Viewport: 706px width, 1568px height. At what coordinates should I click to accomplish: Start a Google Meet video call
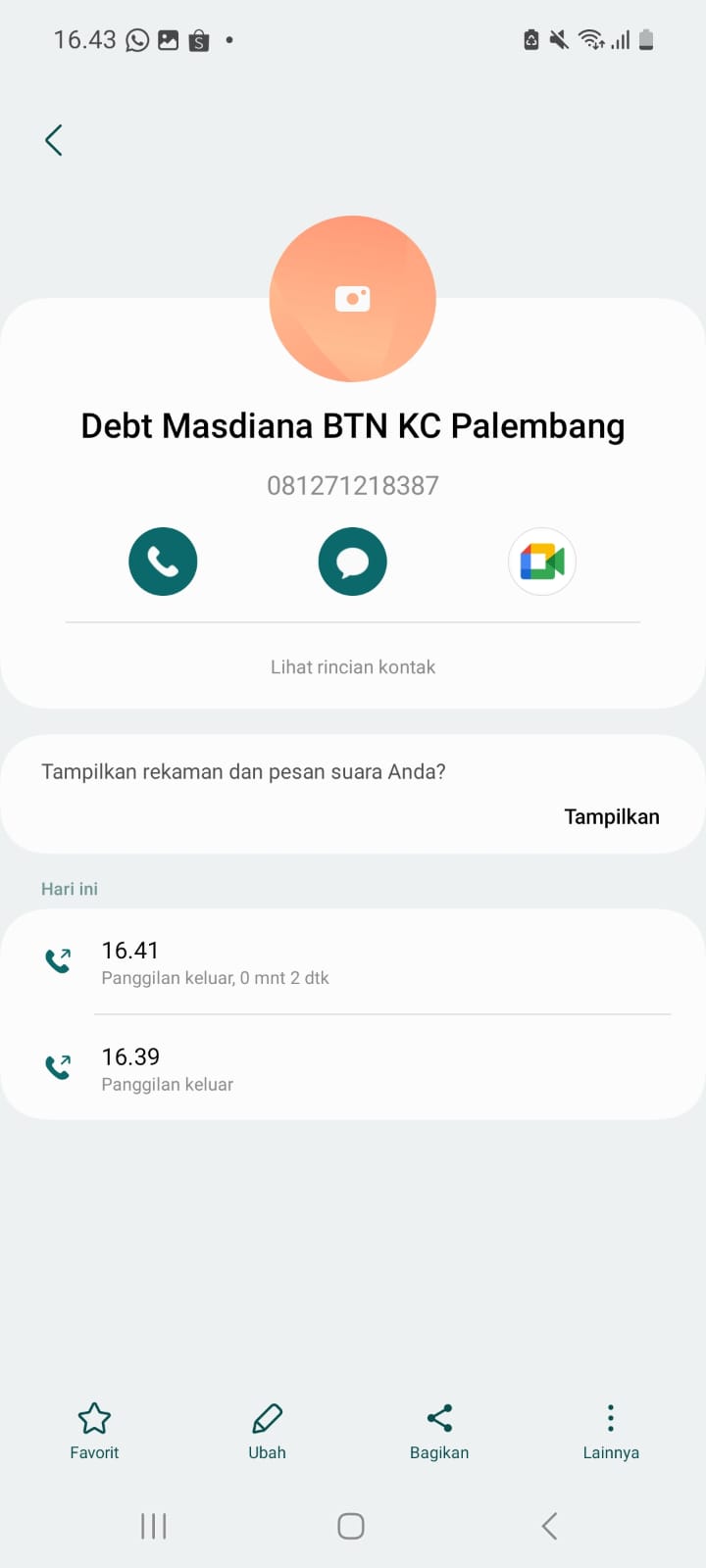(x=541, y=562)
